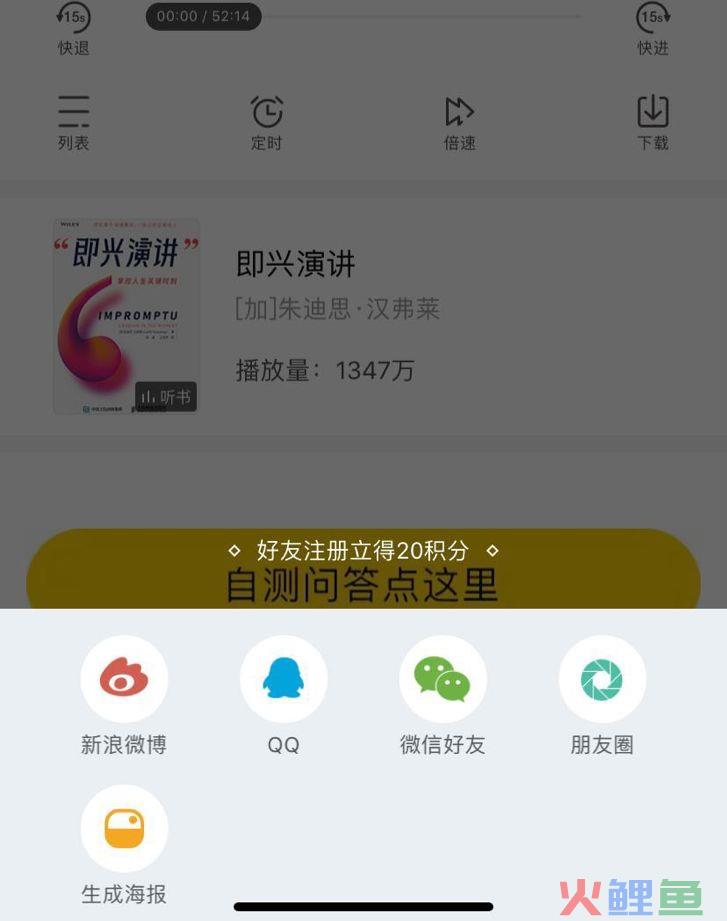Send to WeChat friend (微信好友)

442,680
